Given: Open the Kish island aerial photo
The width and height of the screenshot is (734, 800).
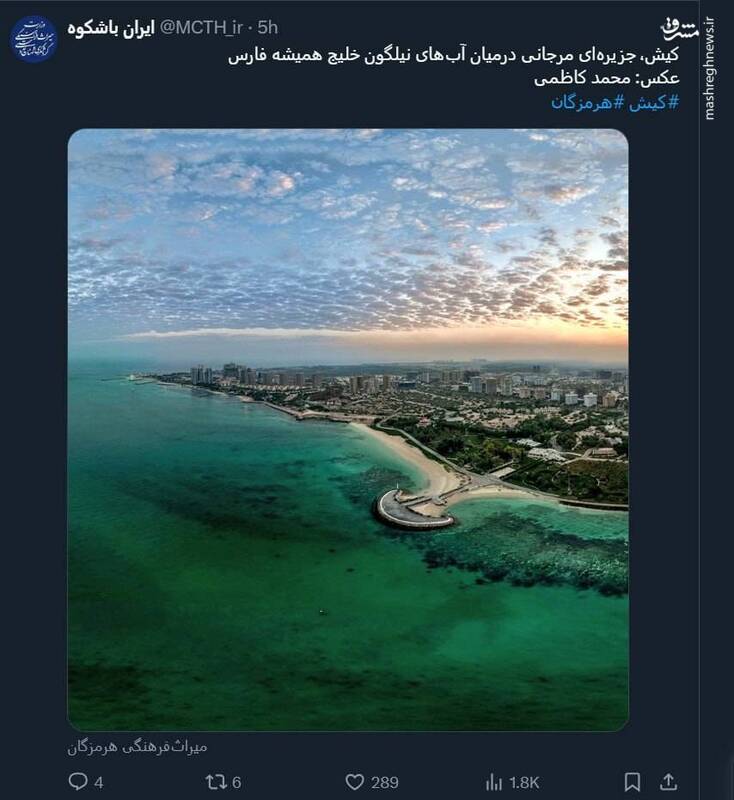Looking at the screenshot, I should click(348, 430).
